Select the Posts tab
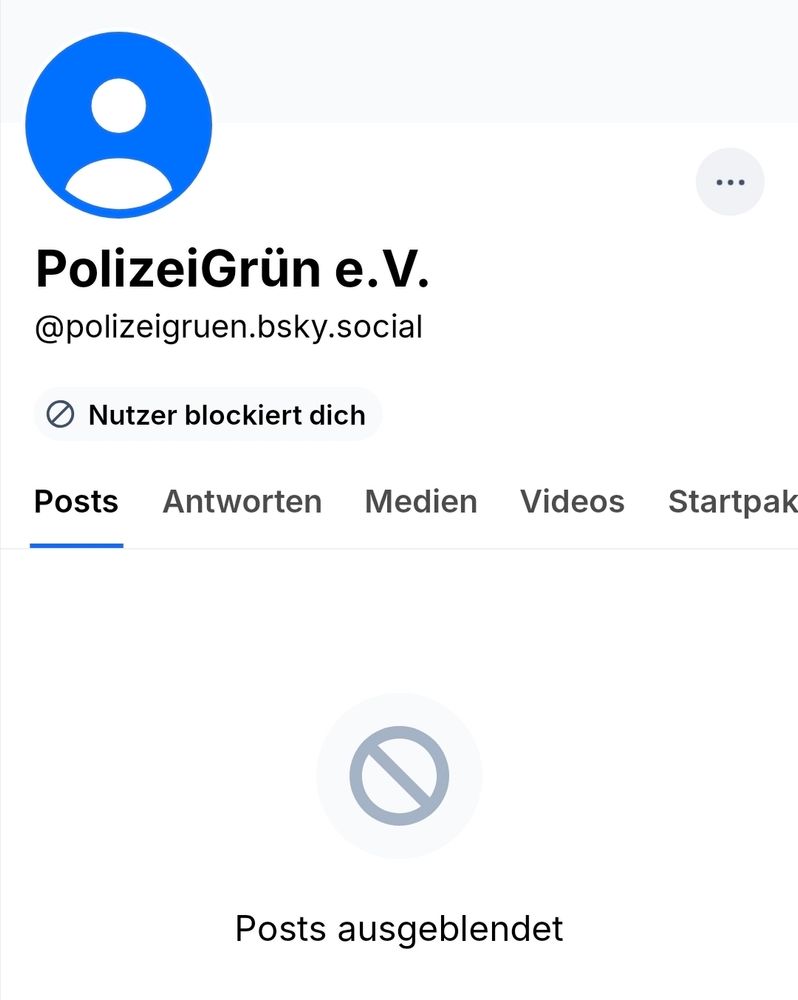Image resolution: width=798 pixels, height=1000 pixels. pos(76,501)
